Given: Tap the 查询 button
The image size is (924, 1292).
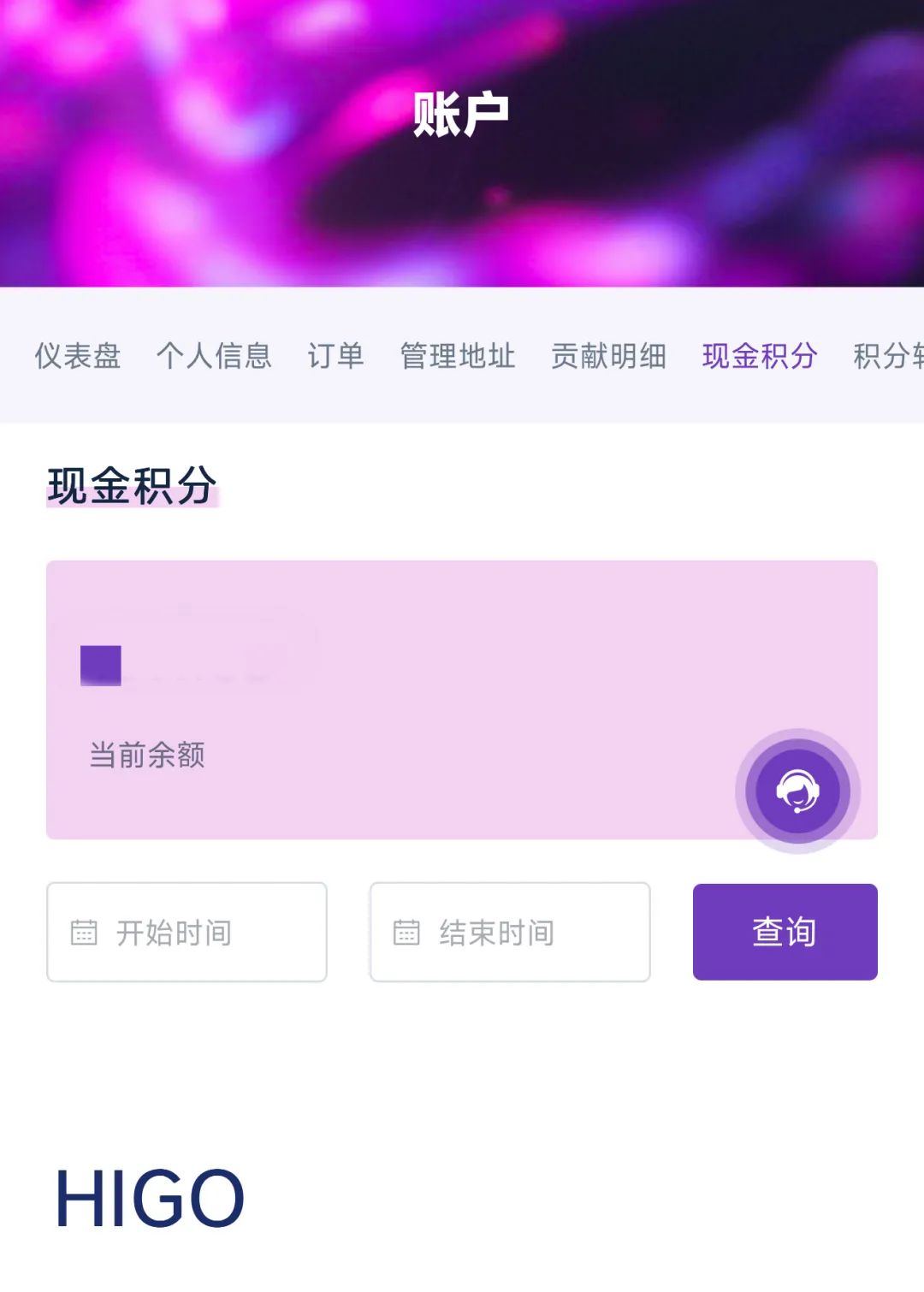Looking at the screenshot, I should 785,932.
